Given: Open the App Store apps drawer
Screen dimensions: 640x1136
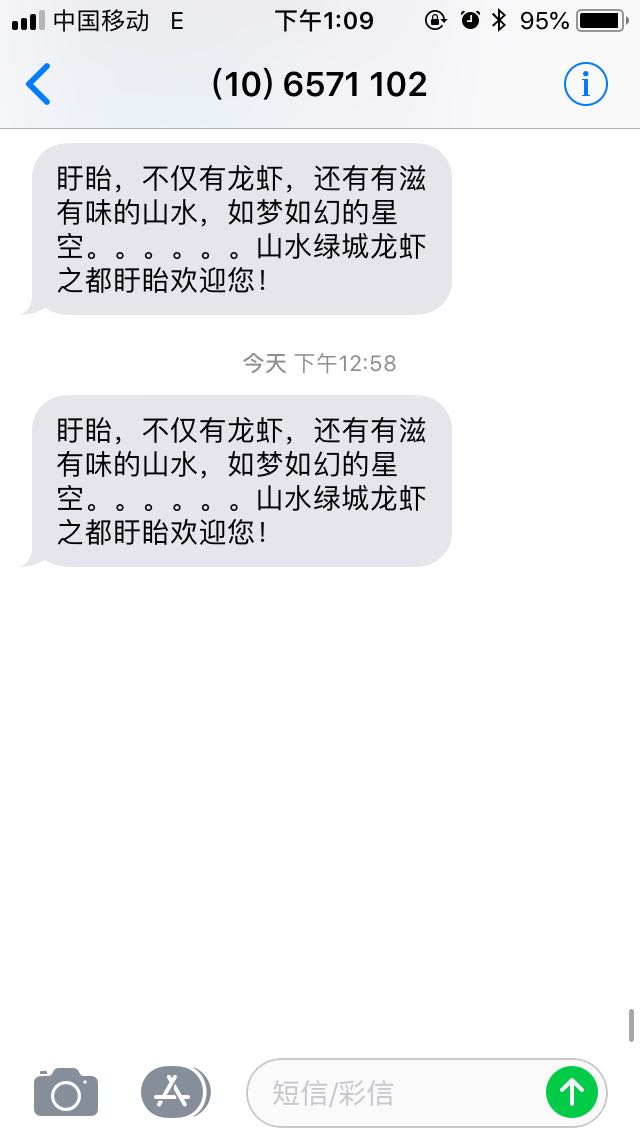Looking at the screenshot, I should point(175,1092).
